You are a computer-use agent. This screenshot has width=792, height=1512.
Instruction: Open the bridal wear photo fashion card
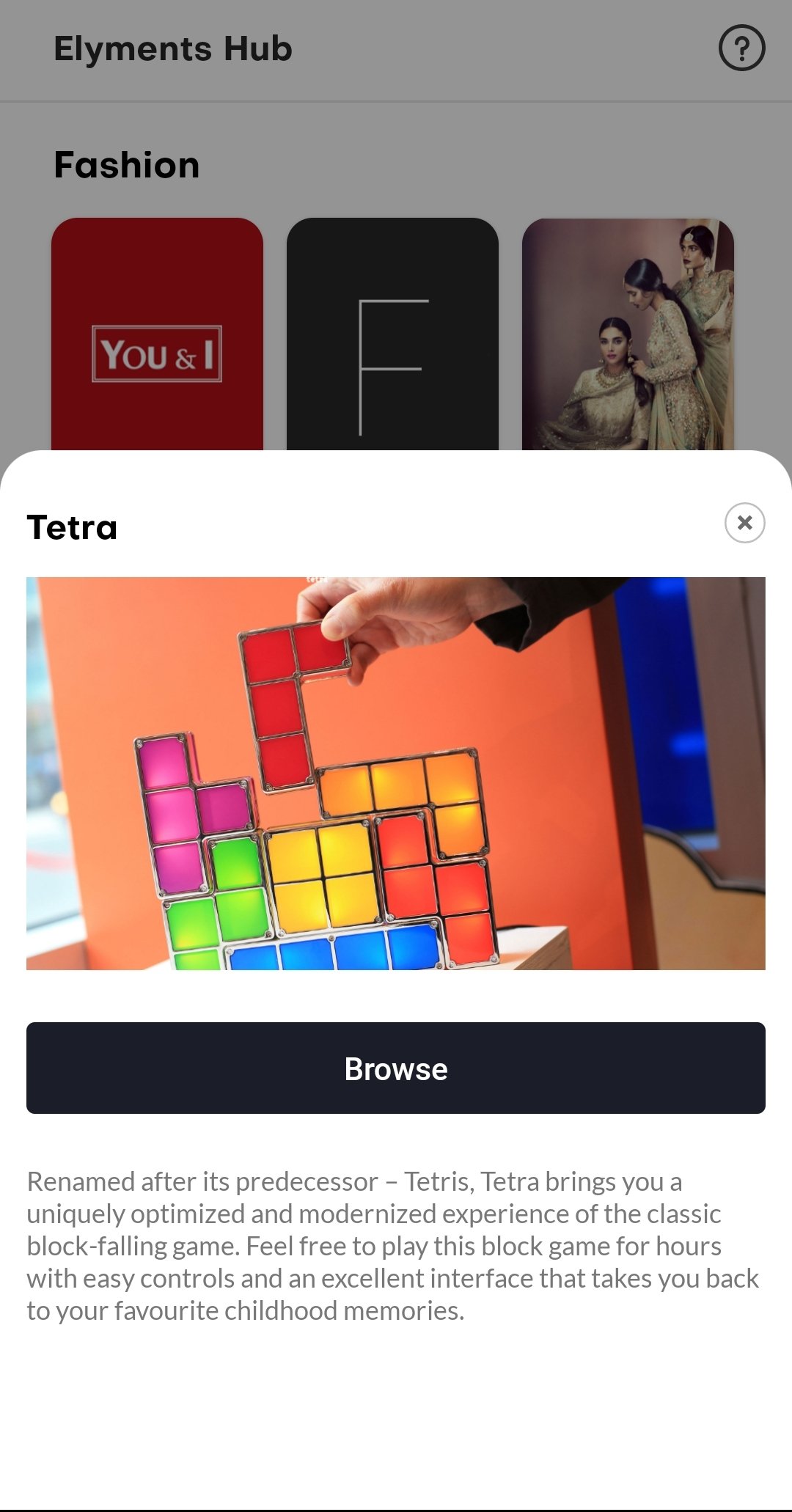[x=628, y=334]
